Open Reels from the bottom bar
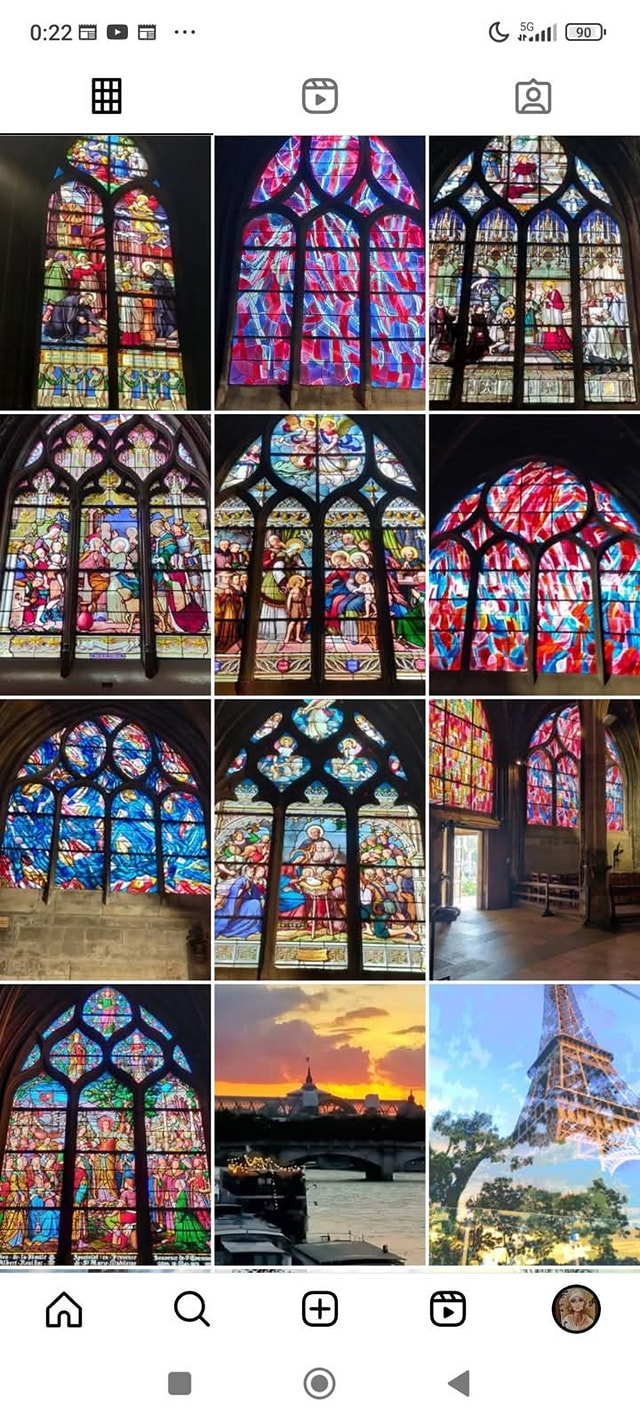This screenshot has height=1422, width=640. coord(448,1309)
